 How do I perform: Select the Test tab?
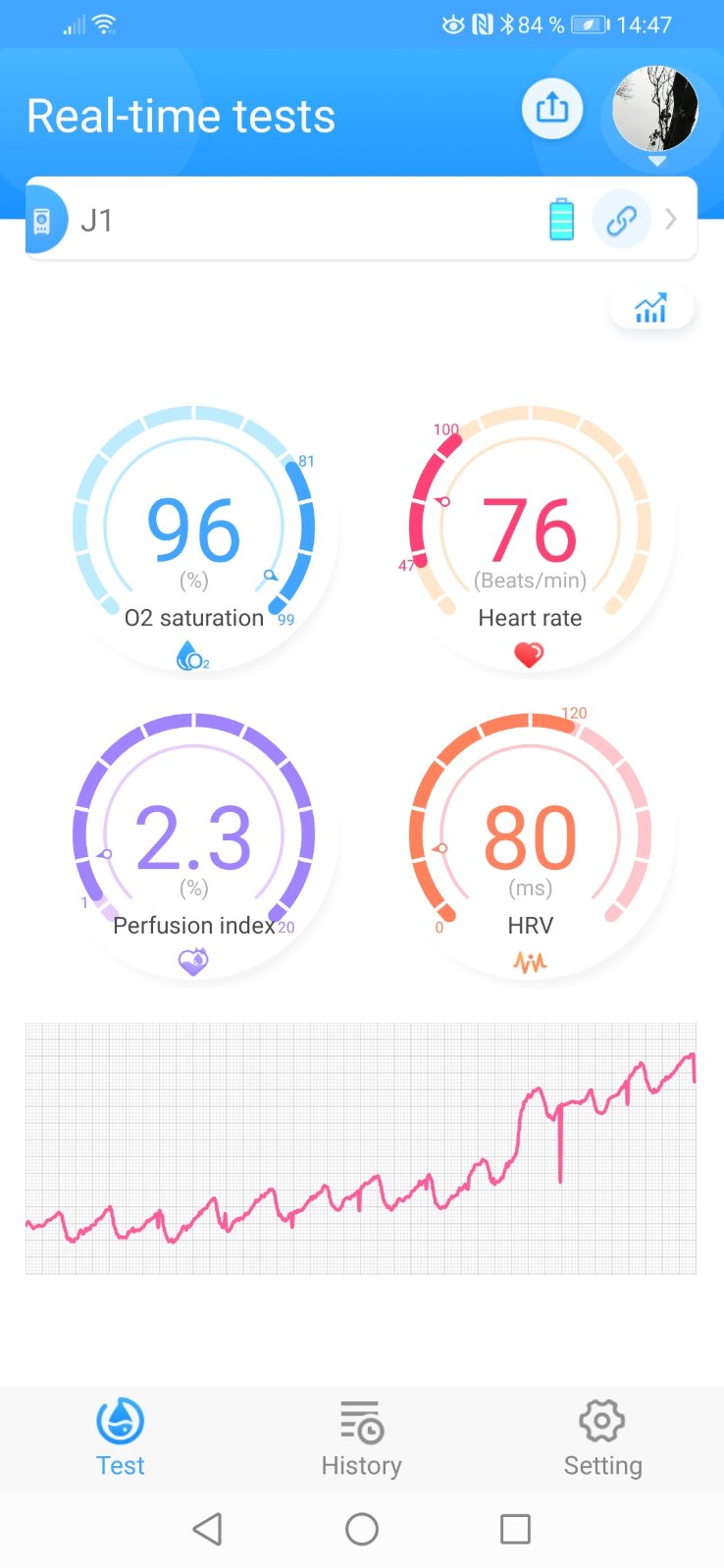(x=120, y=1438)
